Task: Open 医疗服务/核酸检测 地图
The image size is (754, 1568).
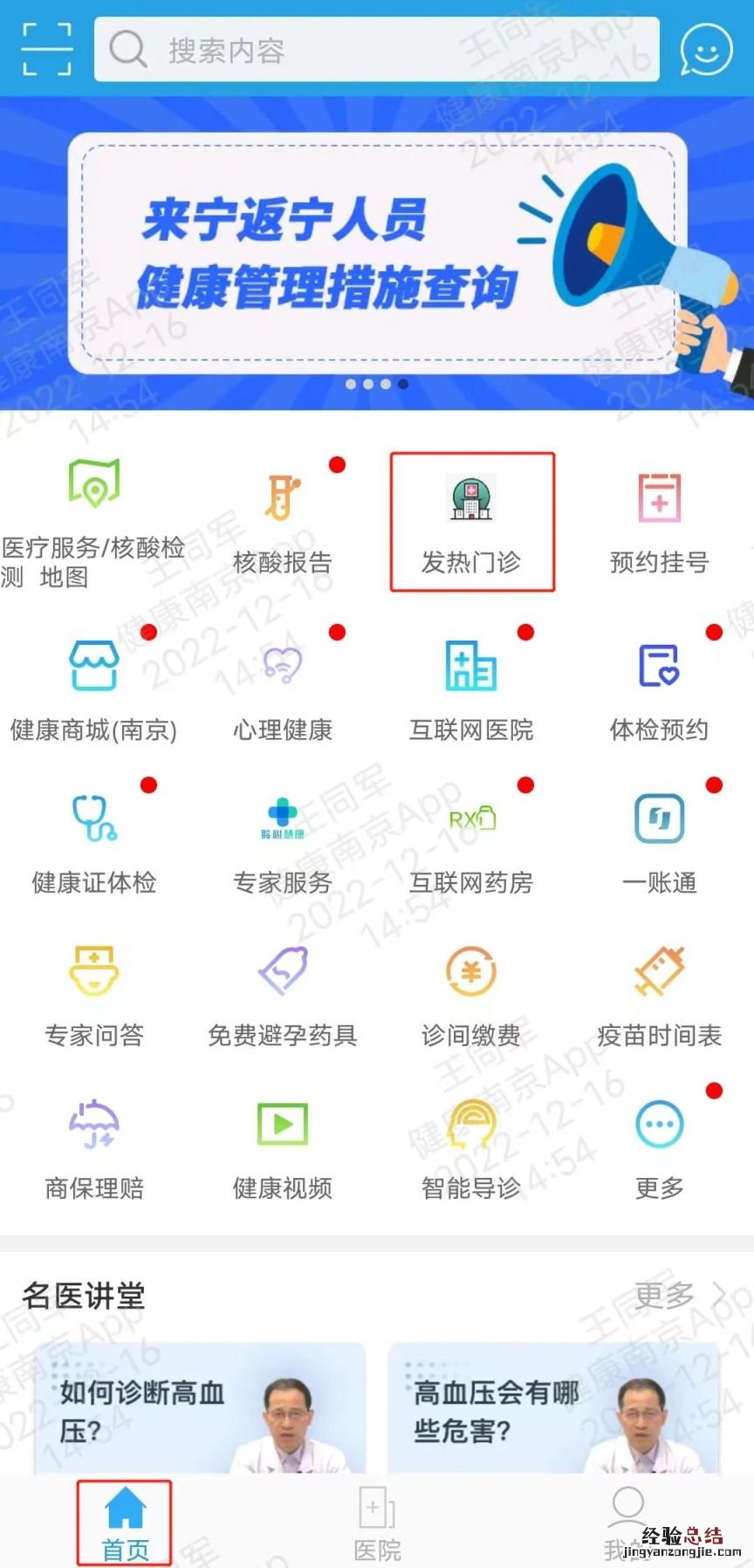Action: [93, 521]
